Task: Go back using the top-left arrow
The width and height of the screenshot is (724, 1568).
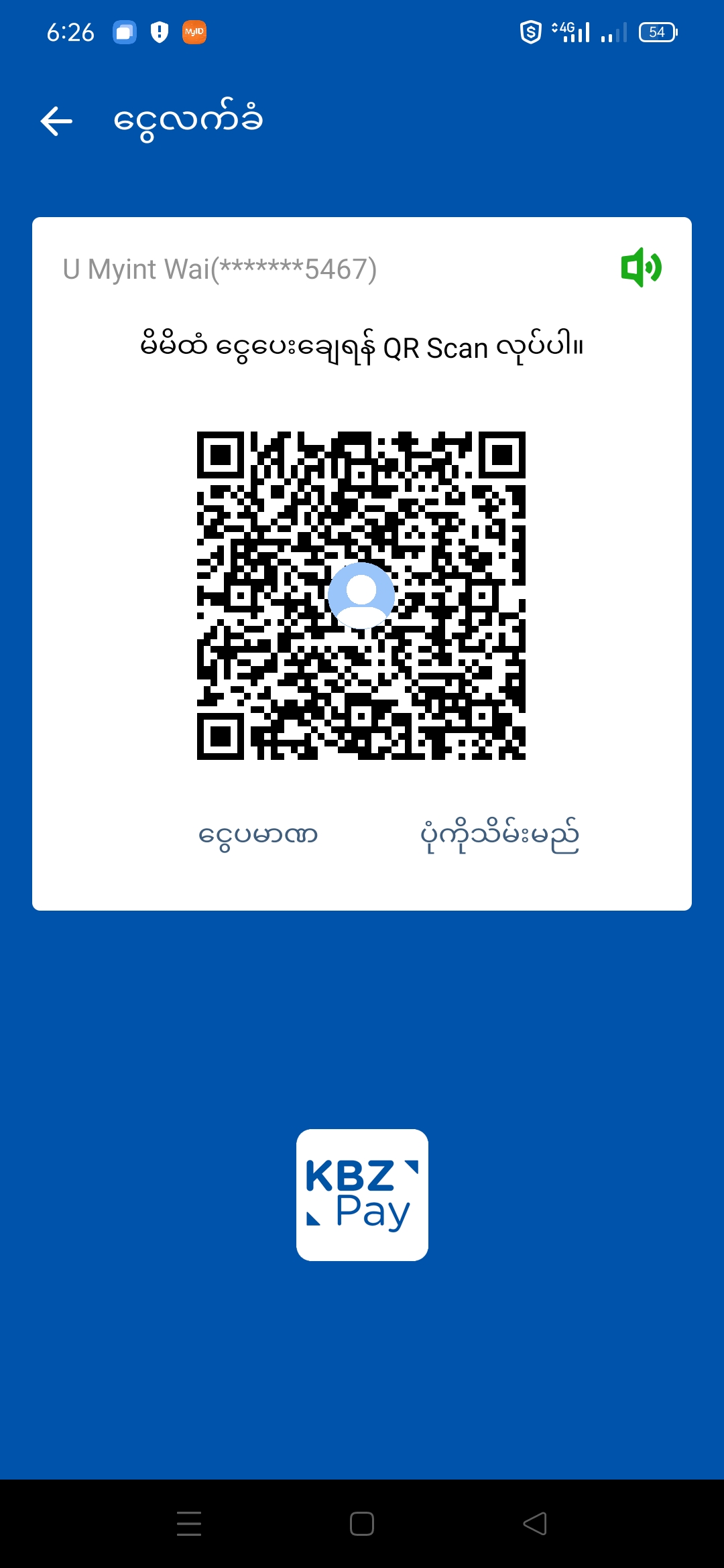Action: click(x=57, y=121)
